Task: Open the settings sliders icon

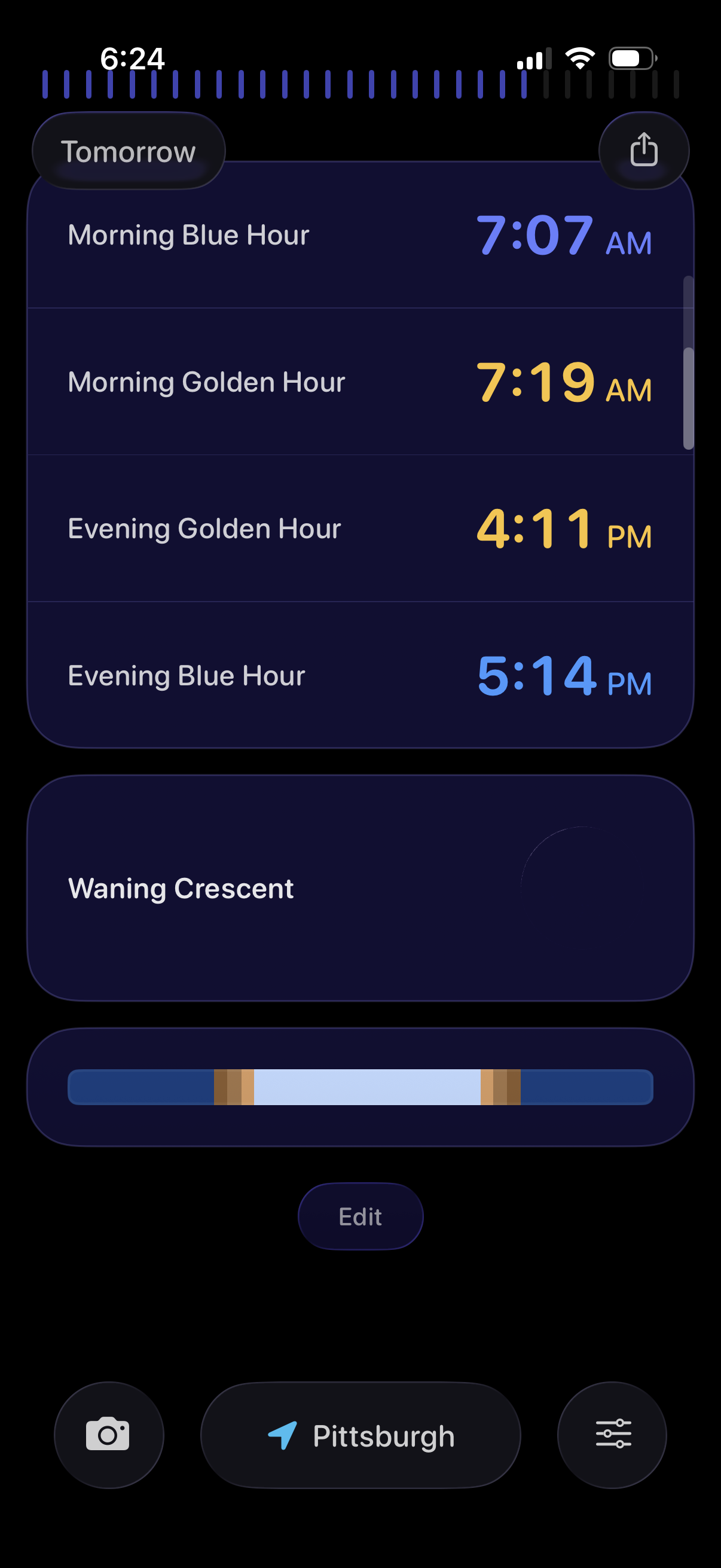Action: 612,1434
